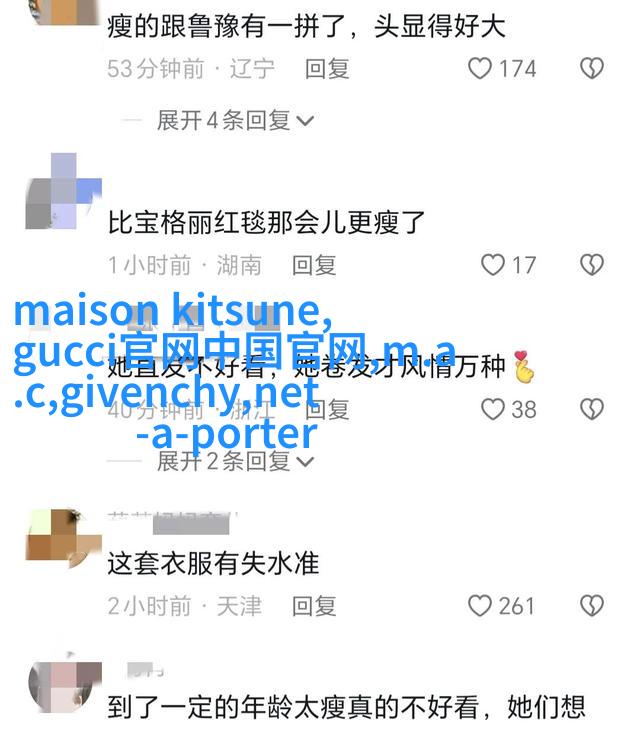Like the 比宝格丽红毯 comment
640x732 pixels.
coord(493,265)
